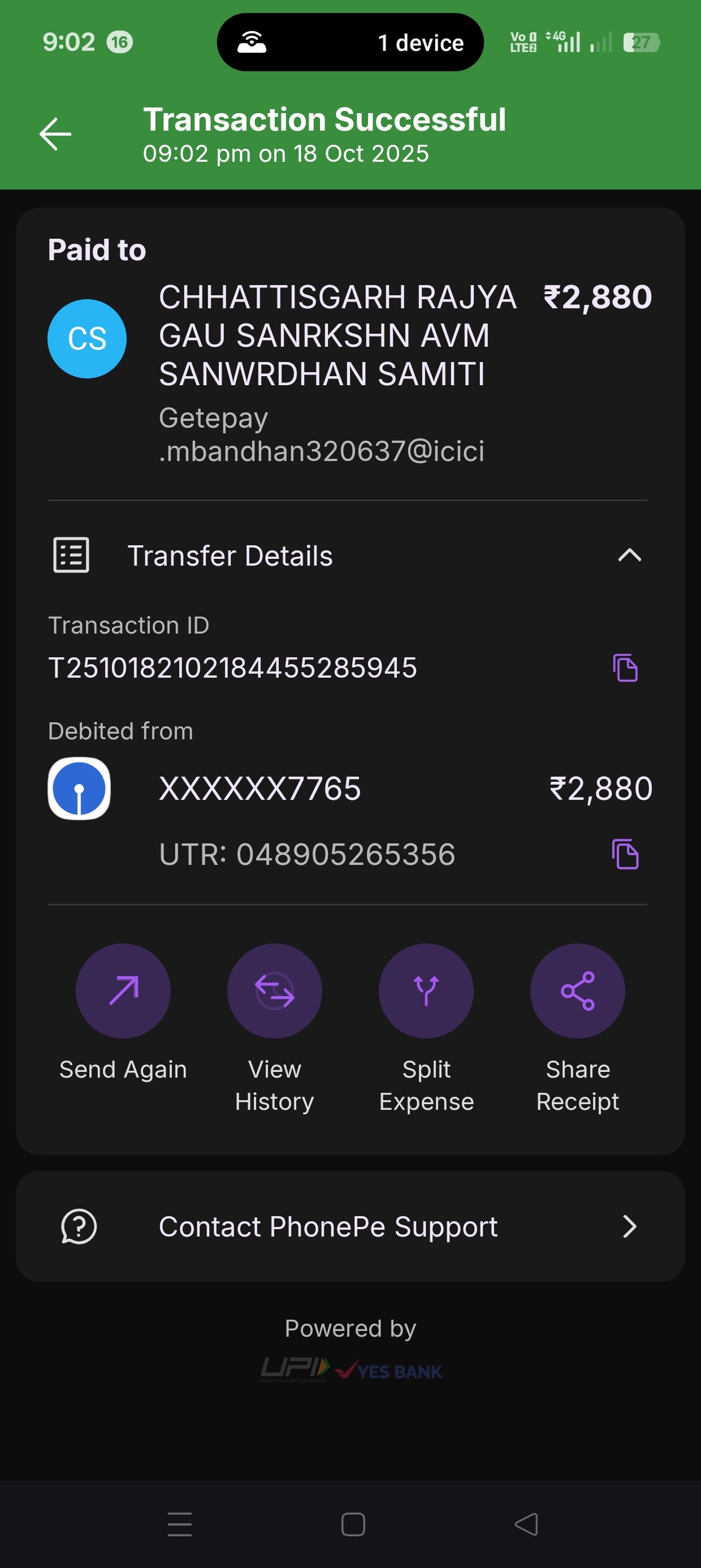Collapse the Transfer Details section
This screenshot has height=1568, width=701.
click(x=629, y=555)
